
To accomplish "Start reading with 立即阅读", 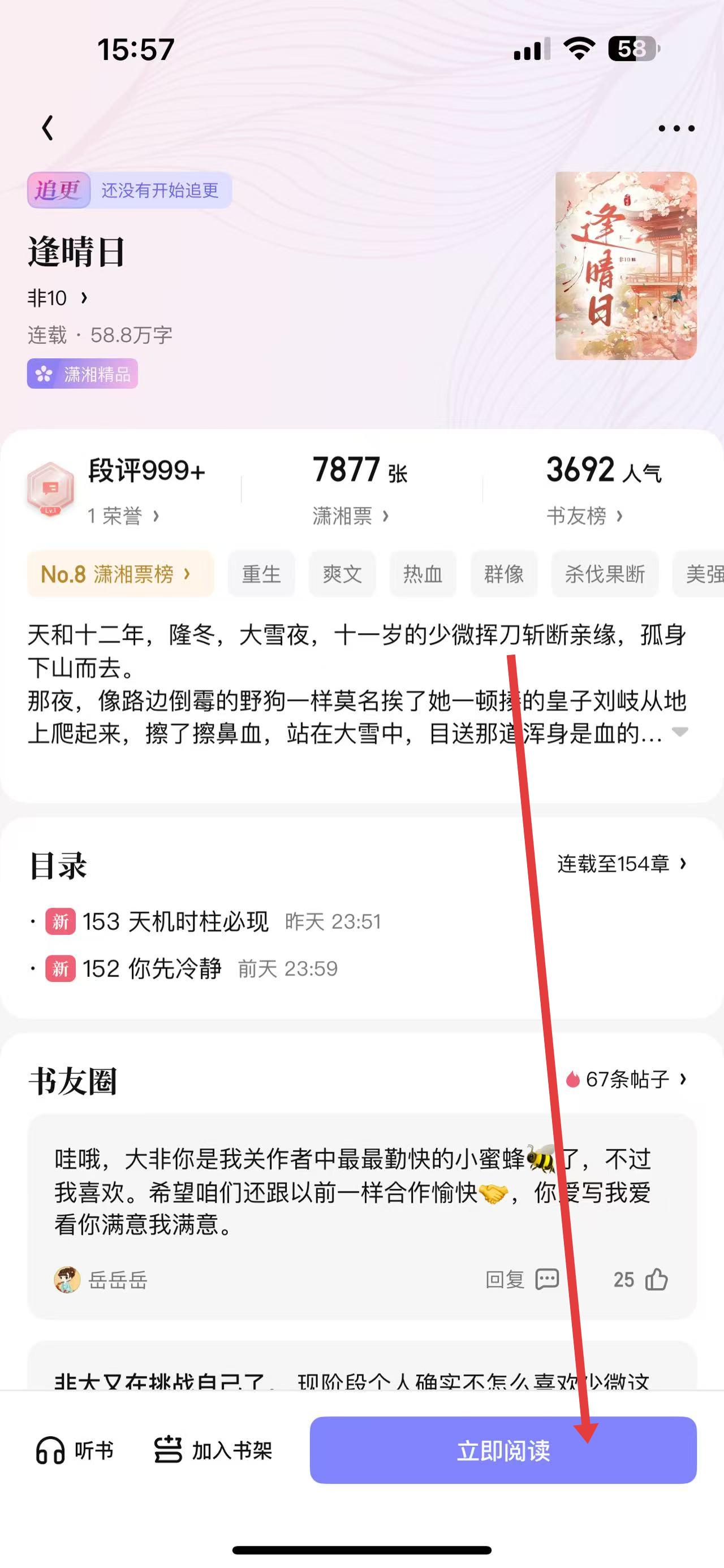I will point(503,1450).
